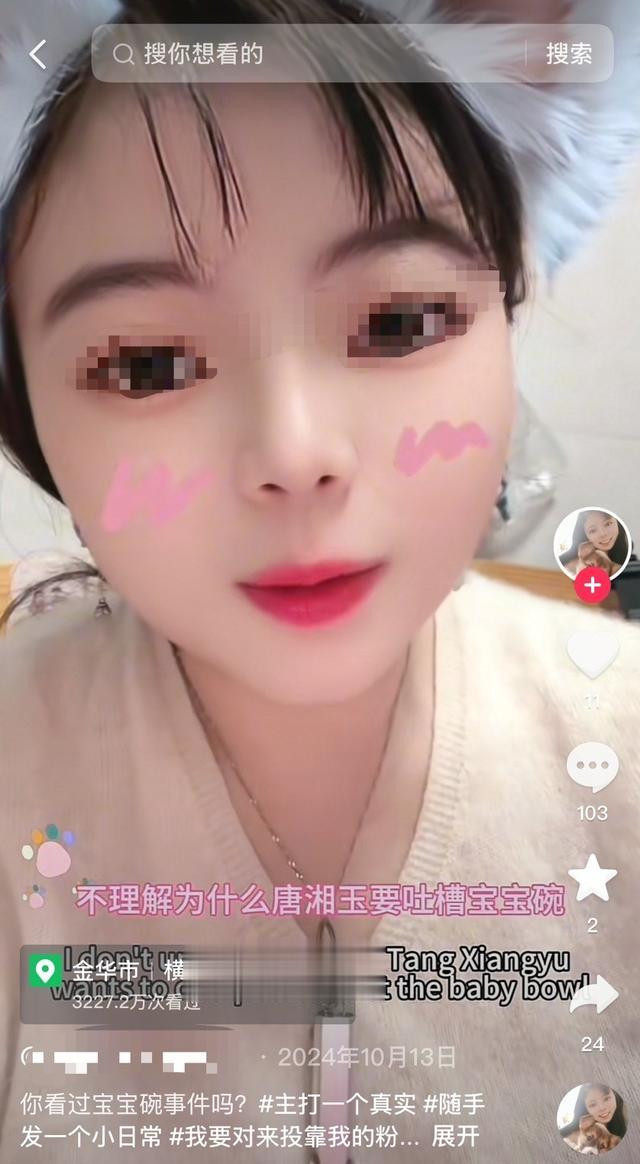Open the music disc at bottom right
640x1164 pixels.
pyautogui.click(x=592, y=1118)
